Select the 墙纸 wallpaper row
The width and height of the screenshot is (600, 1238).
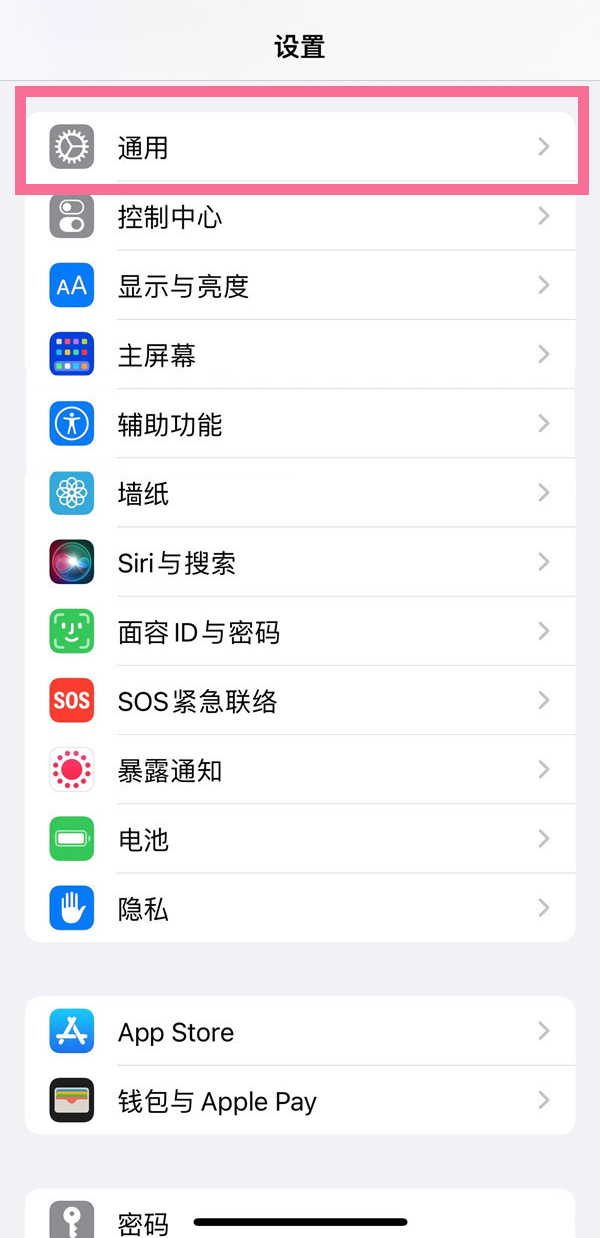pyautogui.click(x=300, y=493)
